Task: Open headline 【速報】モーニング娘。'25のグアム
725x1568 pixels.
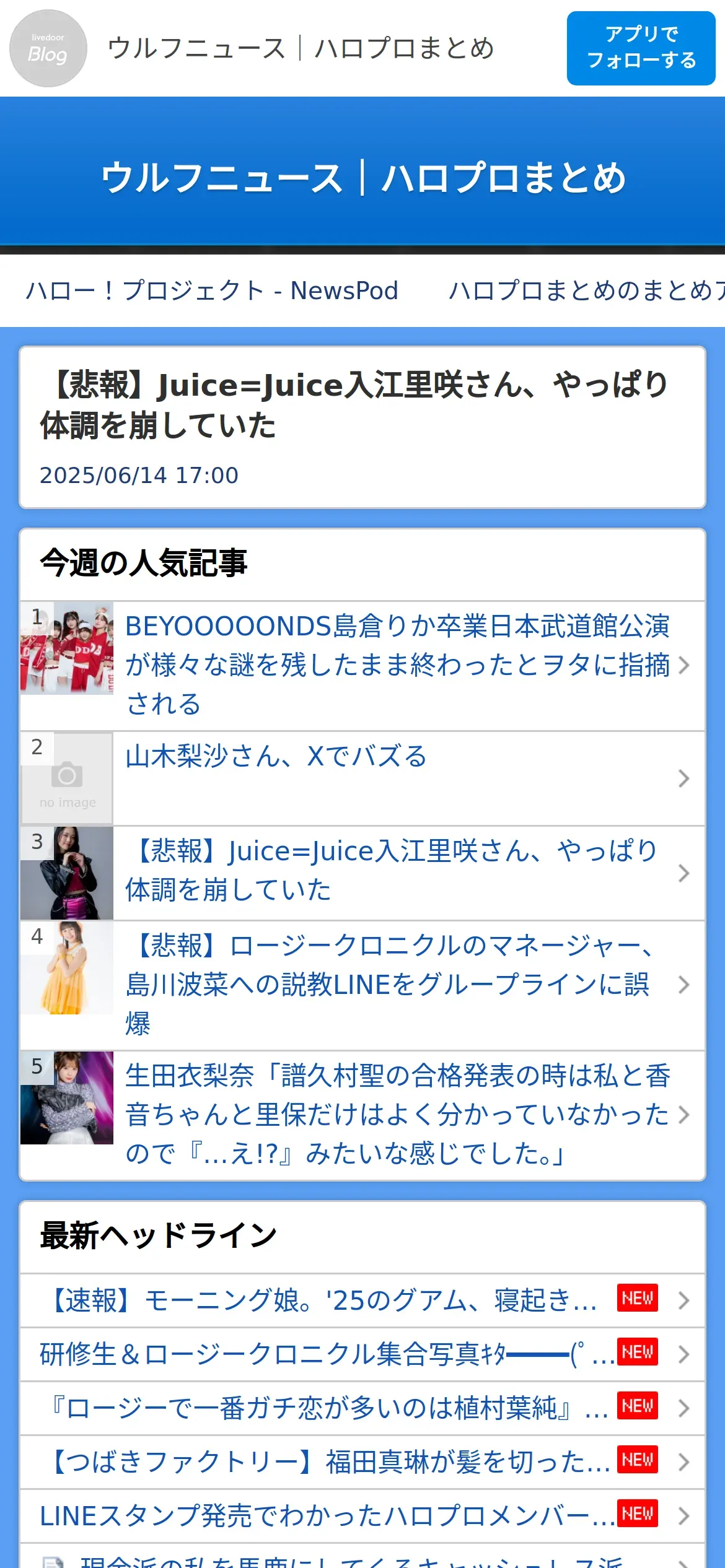Action: click(x=322, y=1300)
